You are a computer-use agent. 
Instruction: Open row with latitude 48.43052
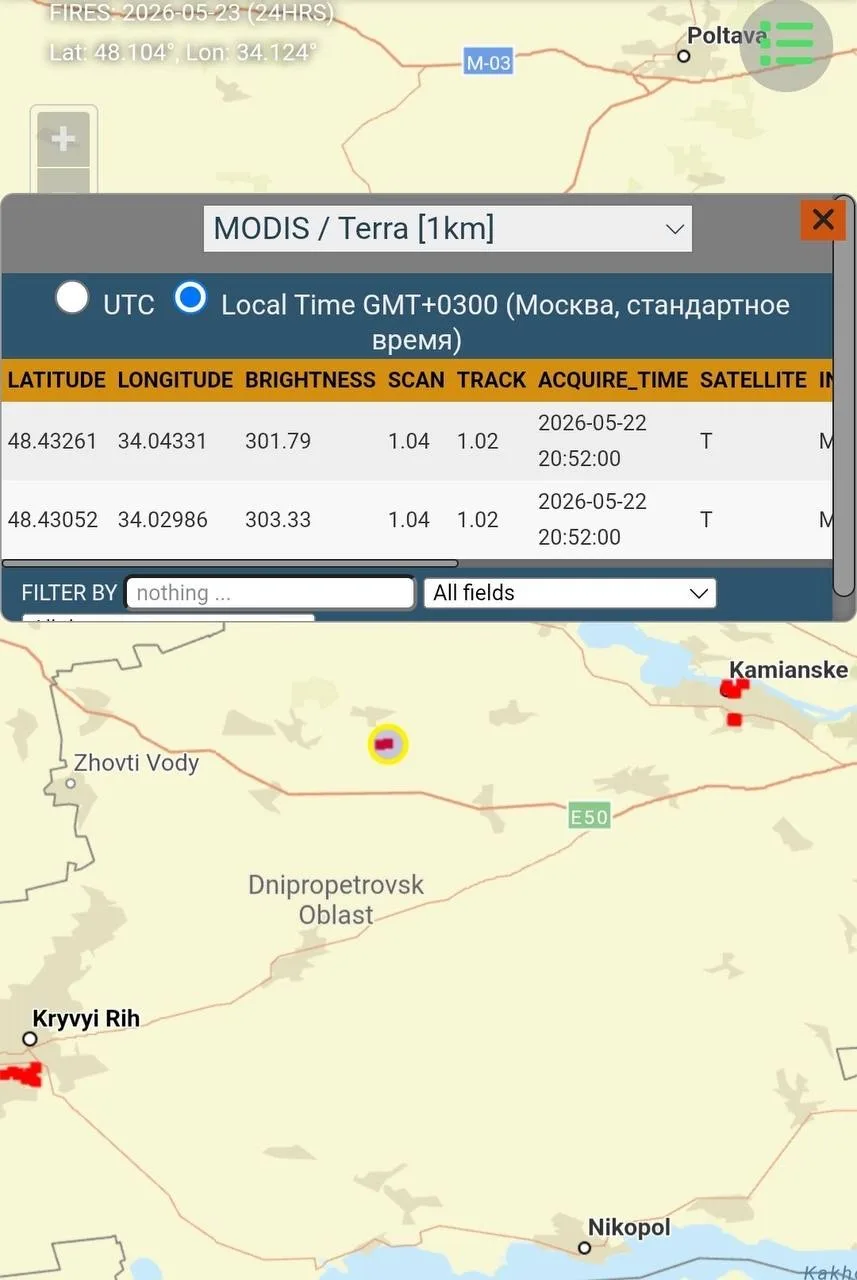click(417, 519)
